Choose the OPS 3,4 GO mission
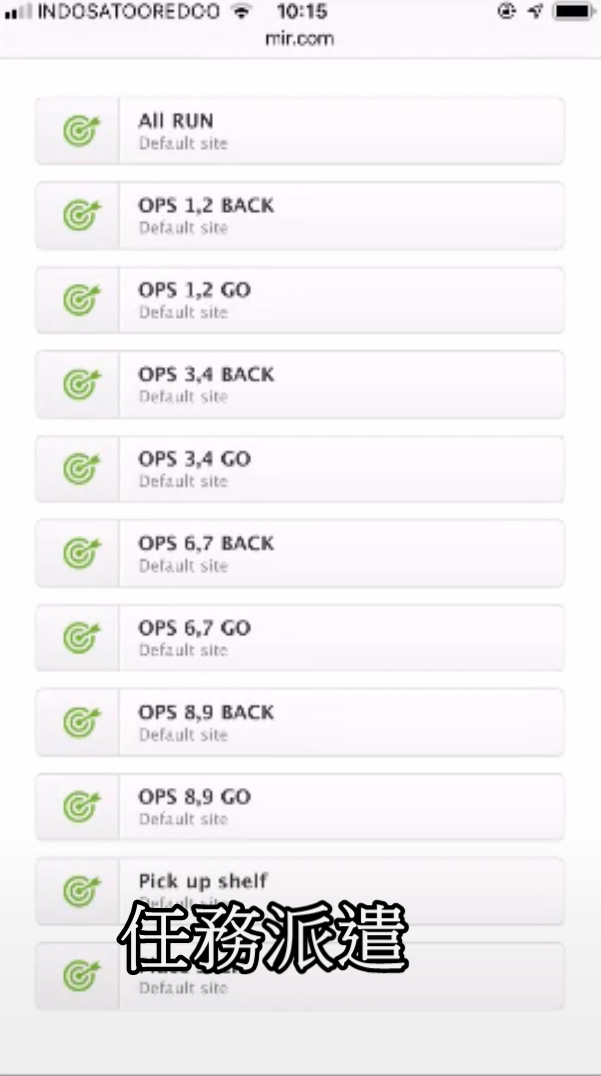This screenshot has width=601, height=1076. pyautogui.click(x=300, y=469)
